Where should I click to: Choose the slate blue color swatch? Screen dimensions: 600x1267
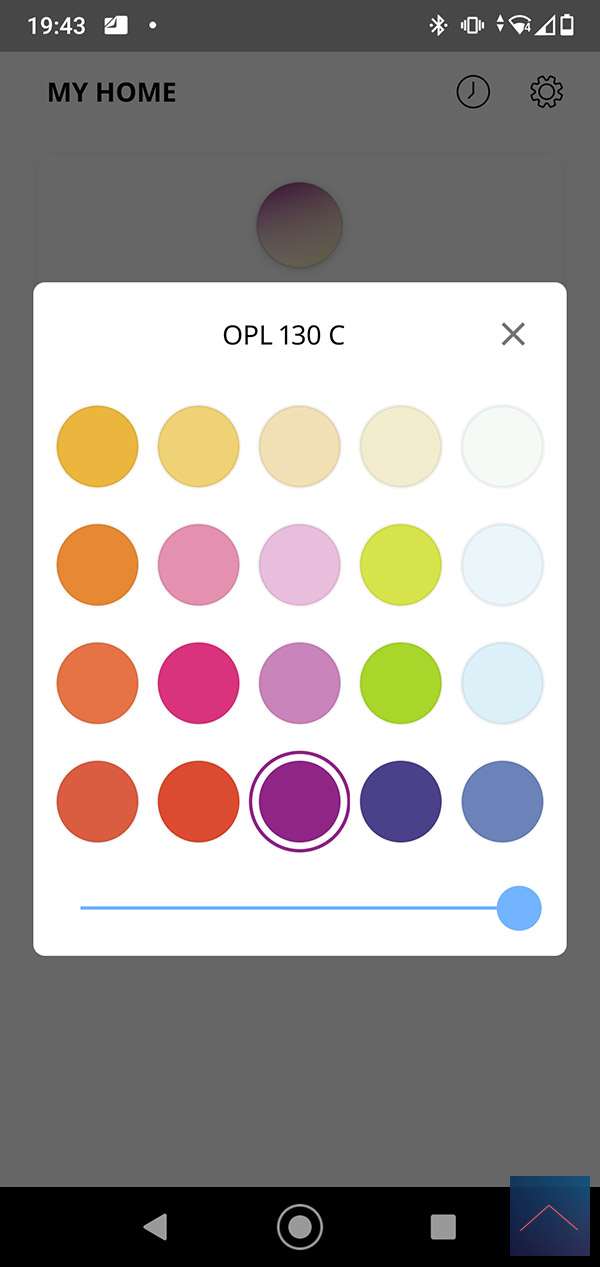(x=502, y=801)
